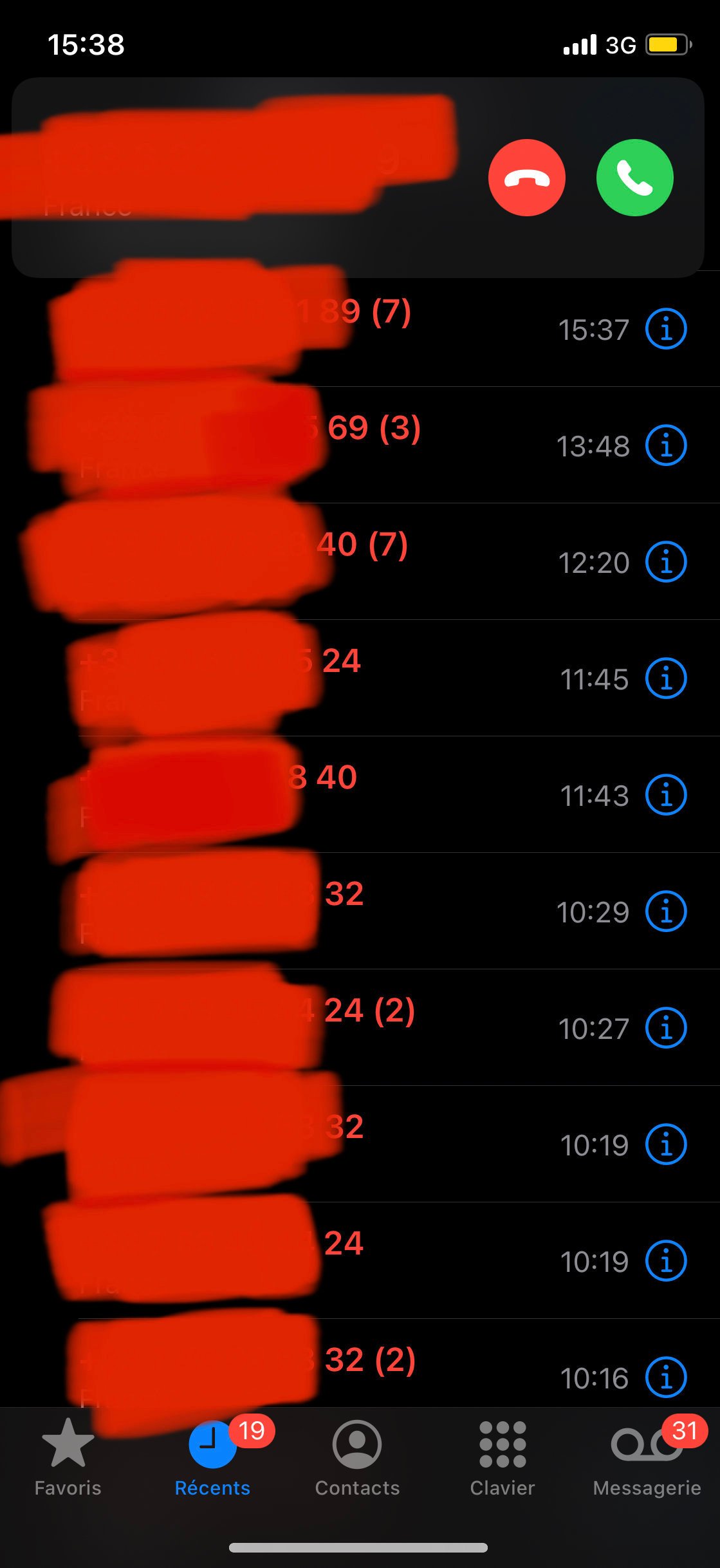
Task: Open info for the 11:45 call
Action: point(666,678)
